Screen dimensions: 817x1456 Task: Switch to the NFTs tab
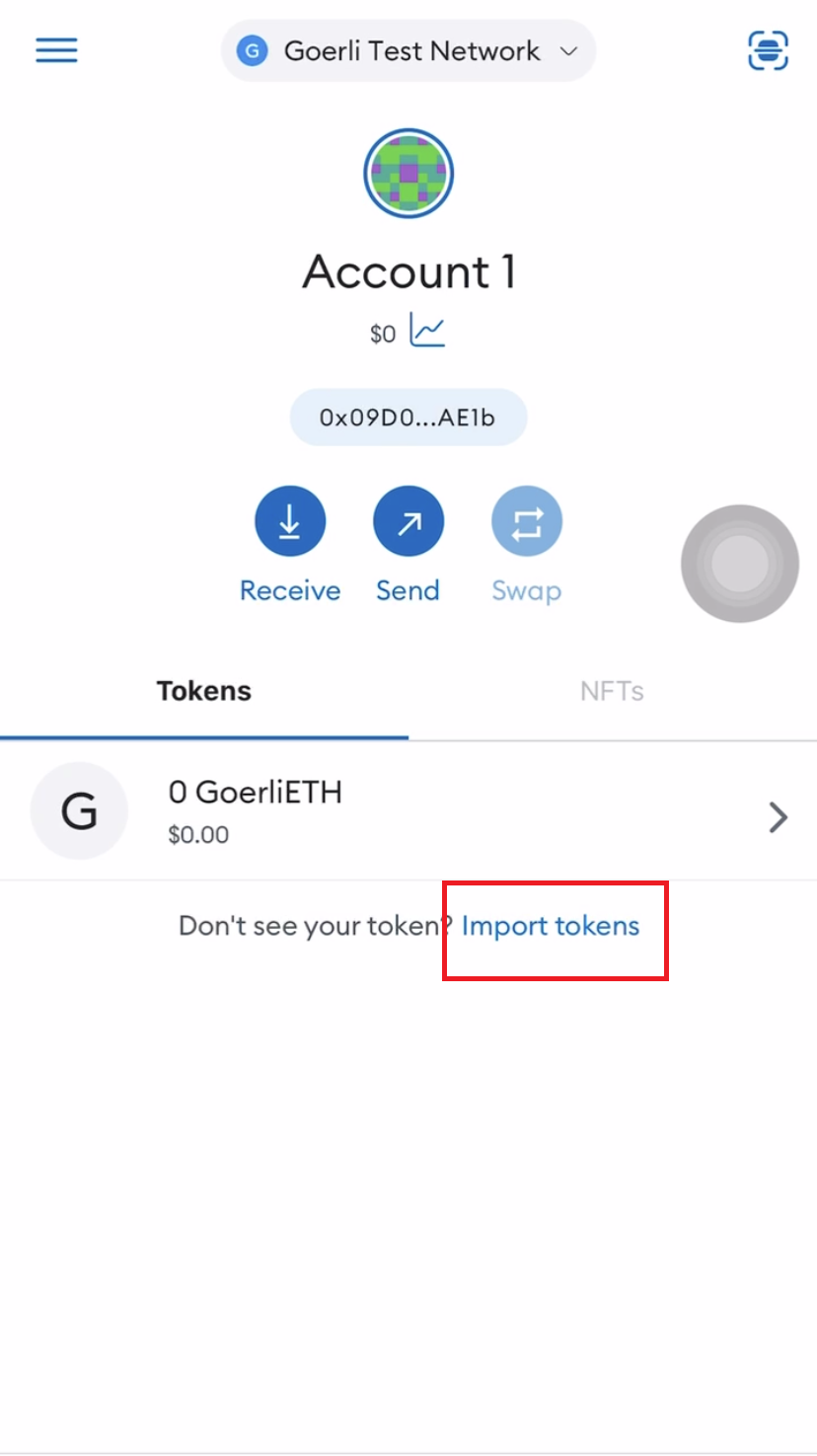[x=612, y=691]
